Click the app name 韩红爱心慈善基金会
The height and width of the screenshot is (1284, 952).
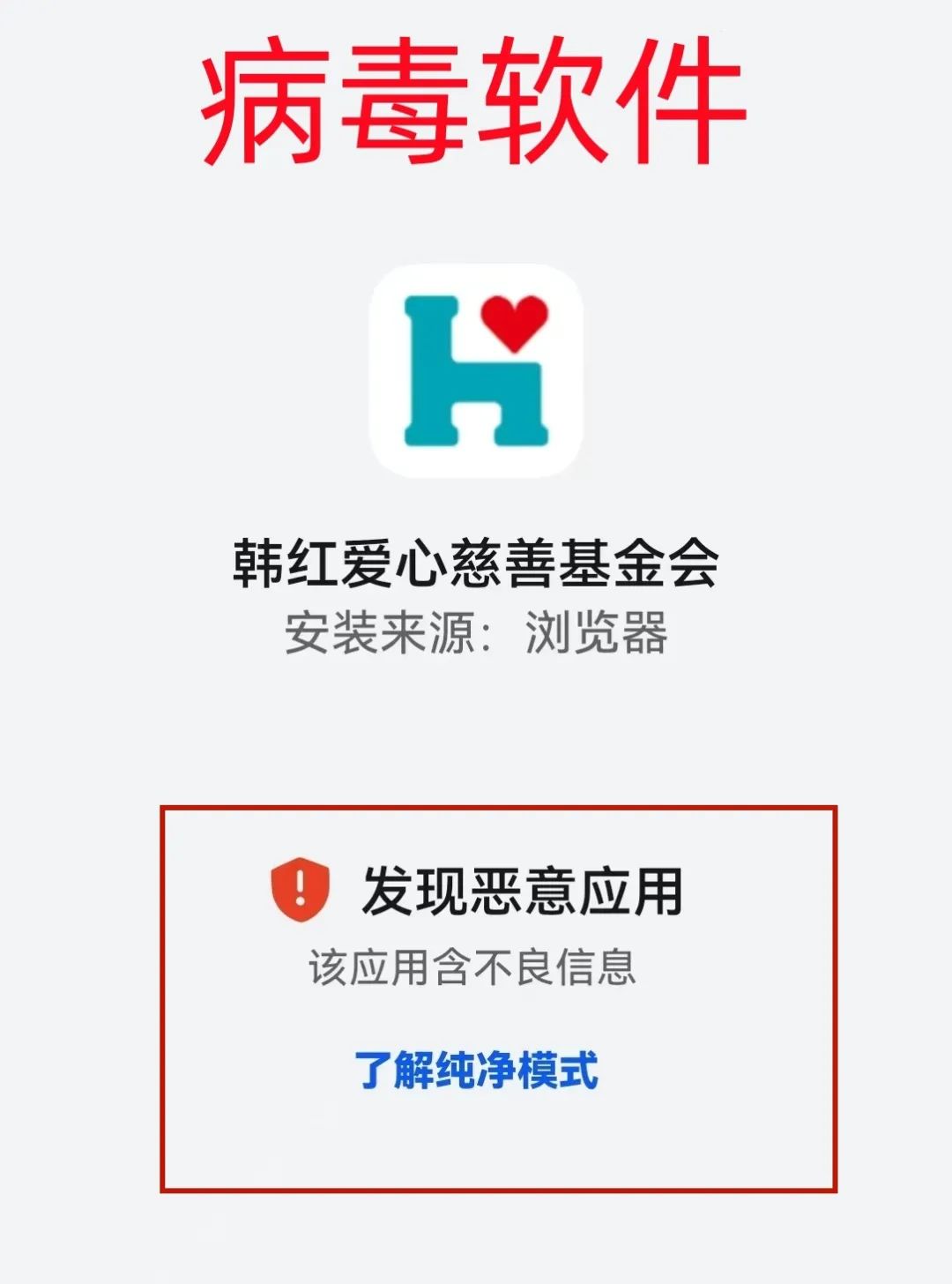pyautogui.click(x=476, y=558)
